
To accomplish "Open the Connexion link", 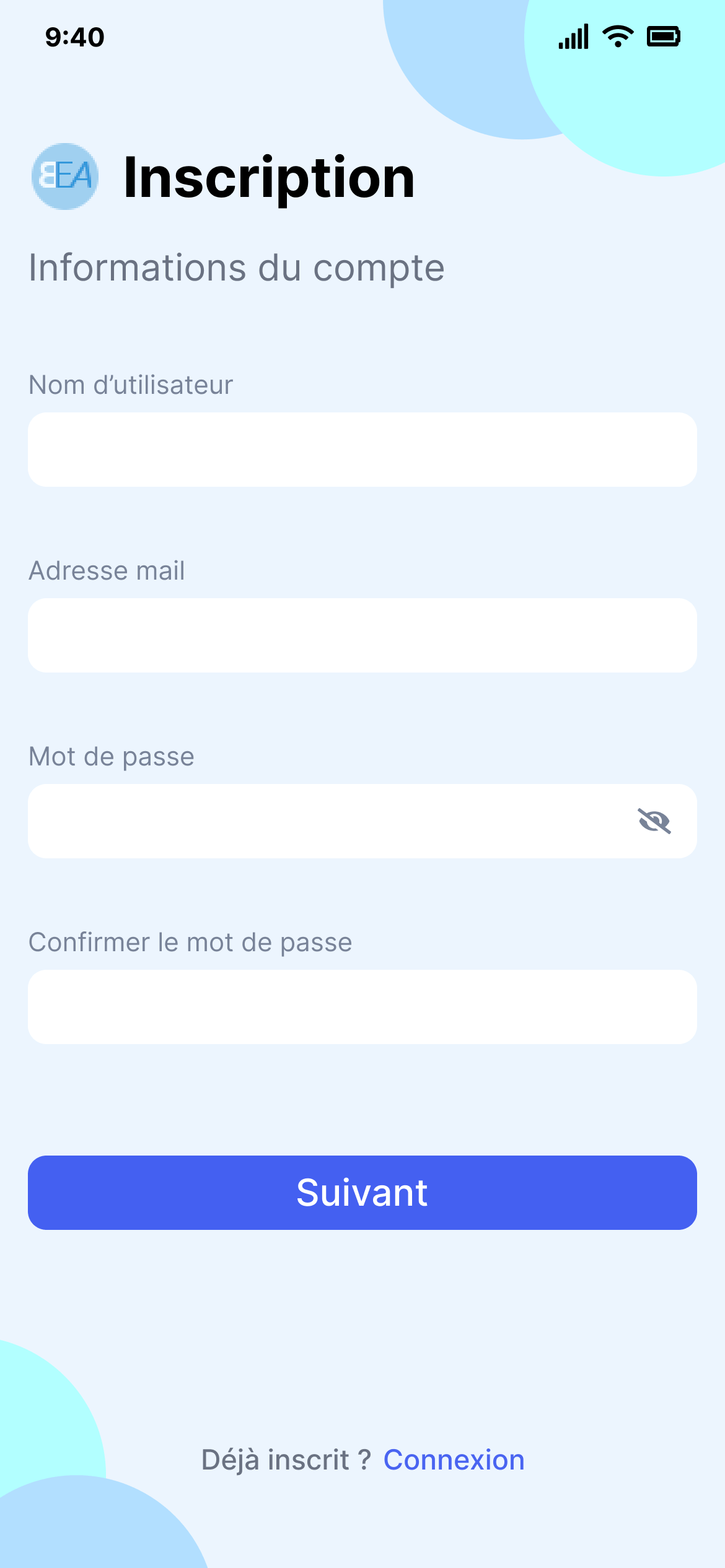I will tap(454, 1460).
